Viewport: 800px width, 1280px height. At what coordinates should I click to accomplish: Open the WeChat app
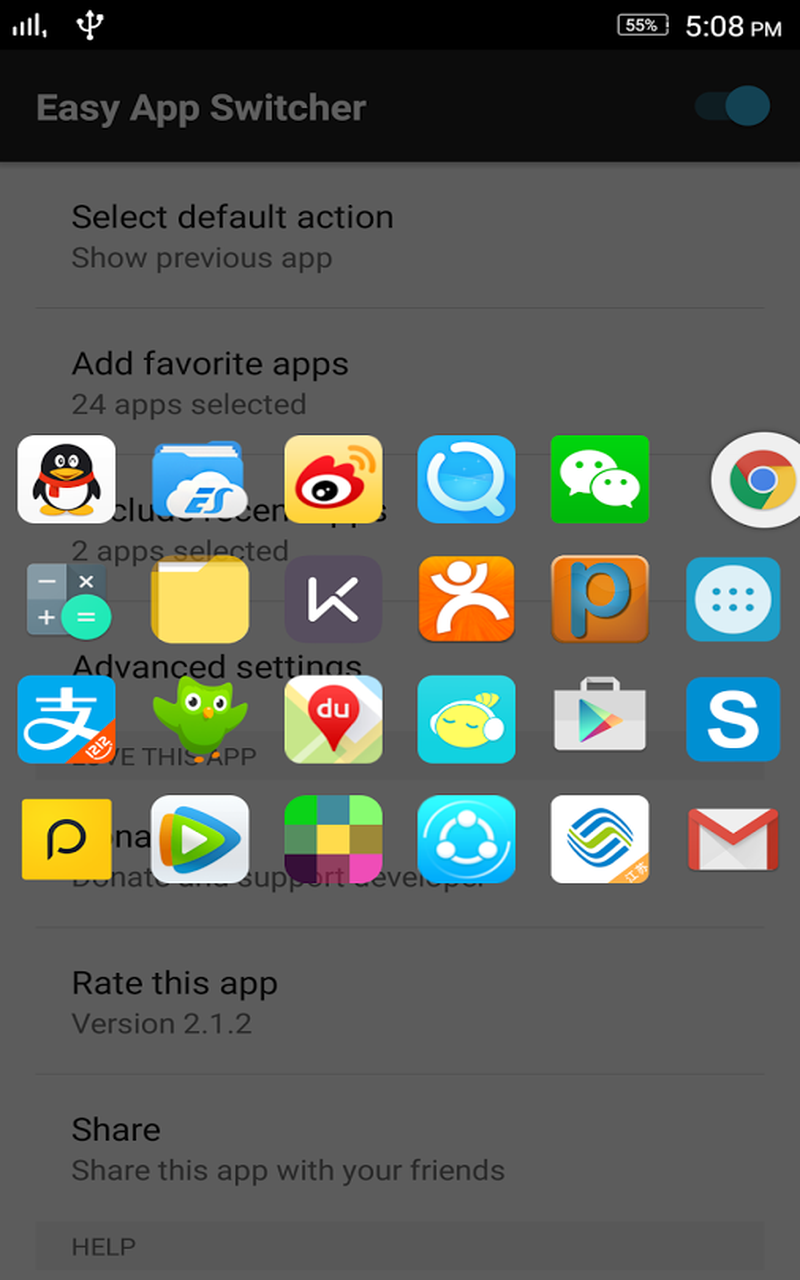[600, 479]
